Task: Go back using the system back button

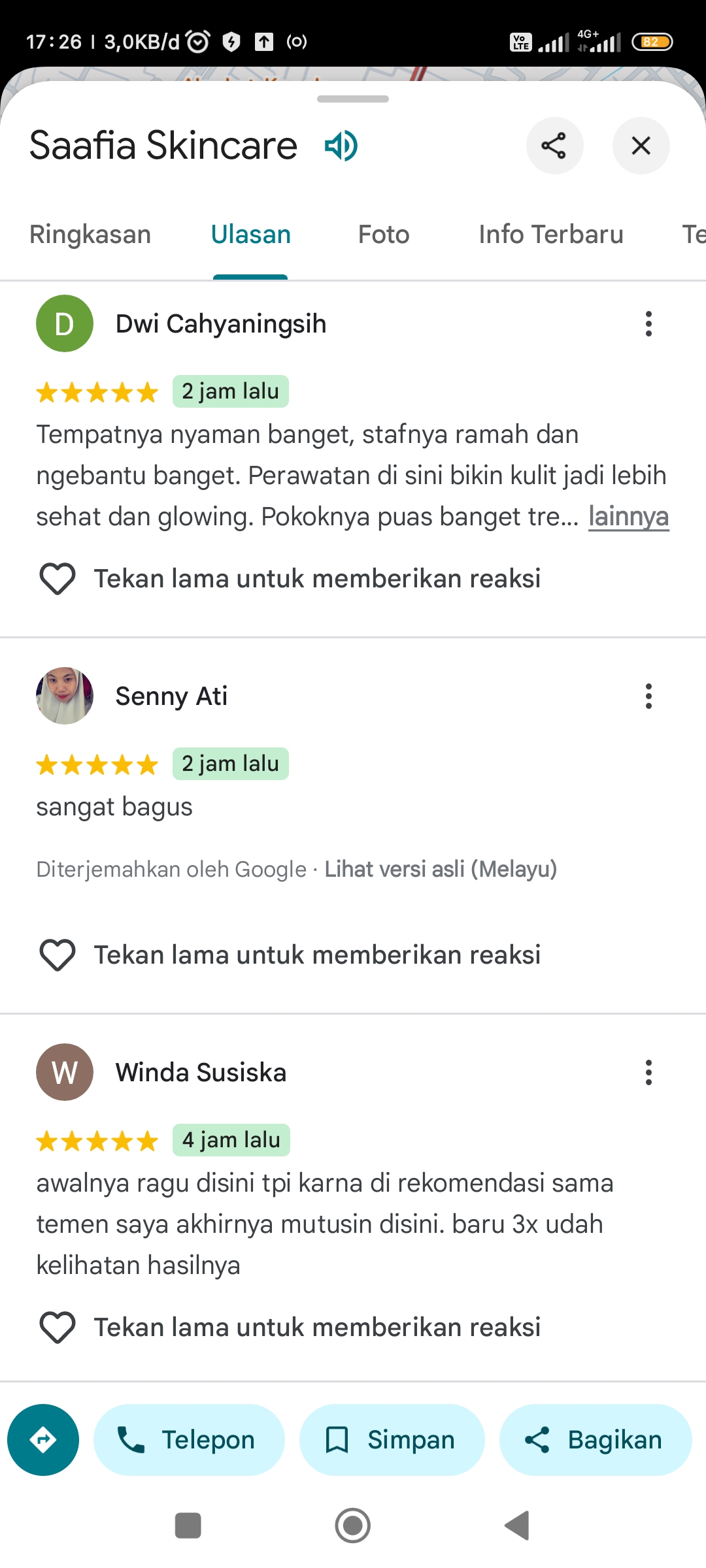Action: pyautogui.click(x=517, y=1526)
